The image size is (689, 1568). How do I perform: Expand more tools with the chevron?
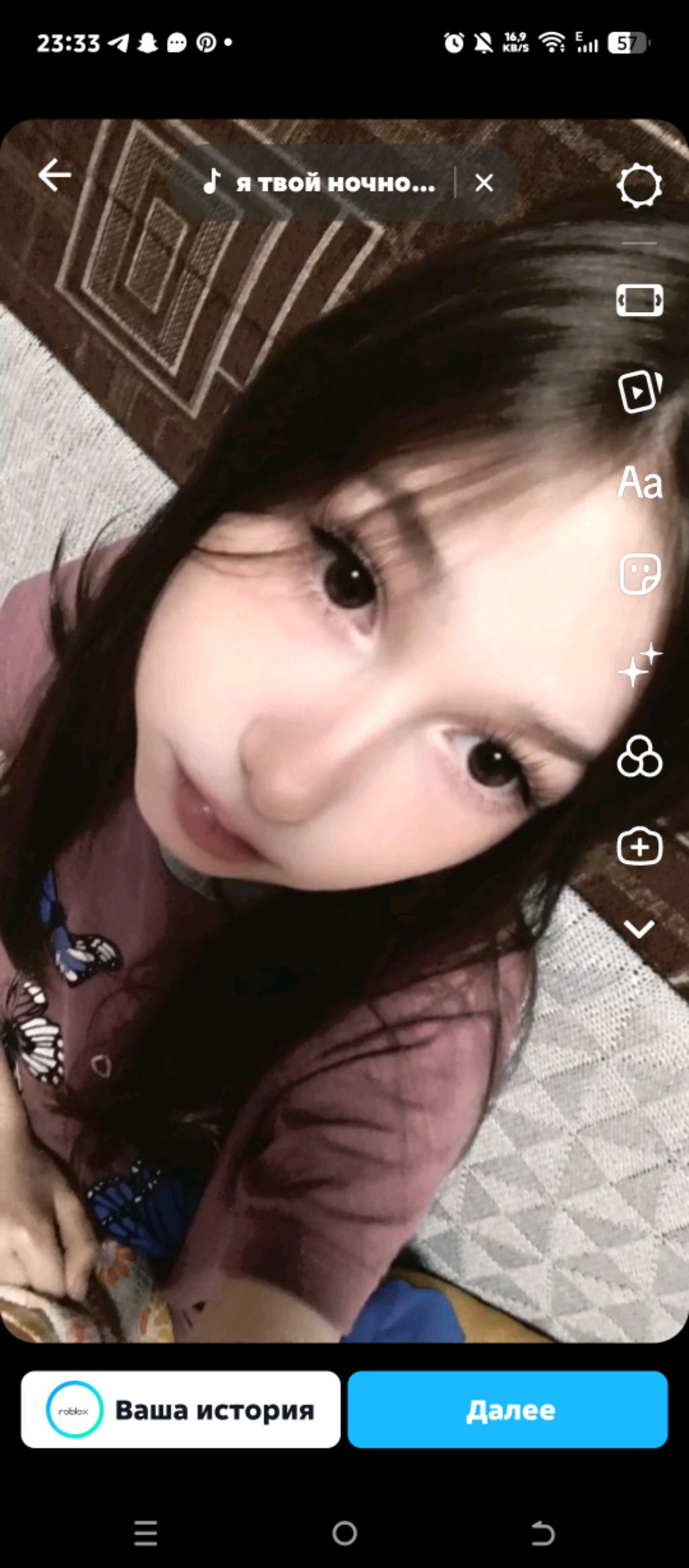pos(639,929)
